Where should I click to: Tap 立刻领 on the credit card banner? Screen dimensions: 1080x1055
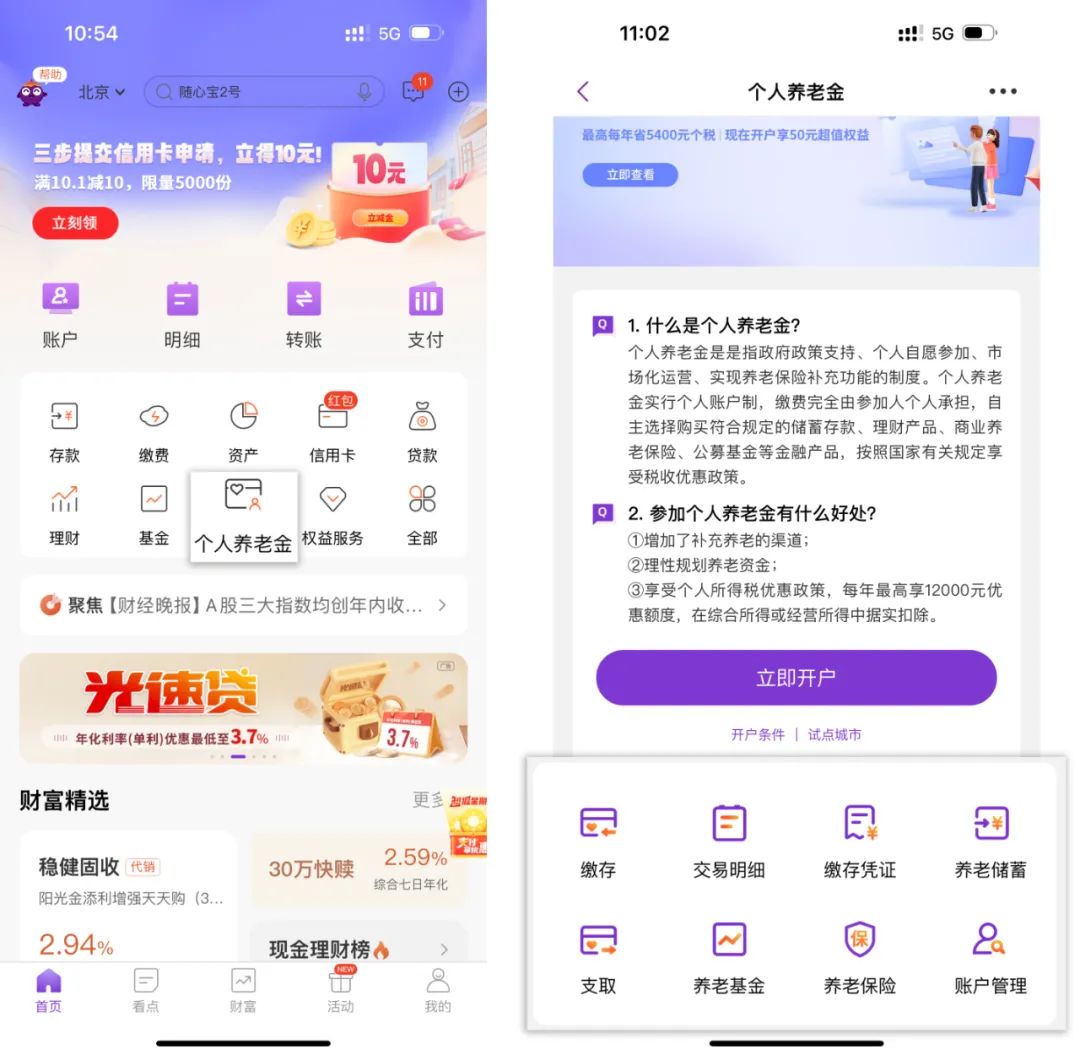[75, 223]
